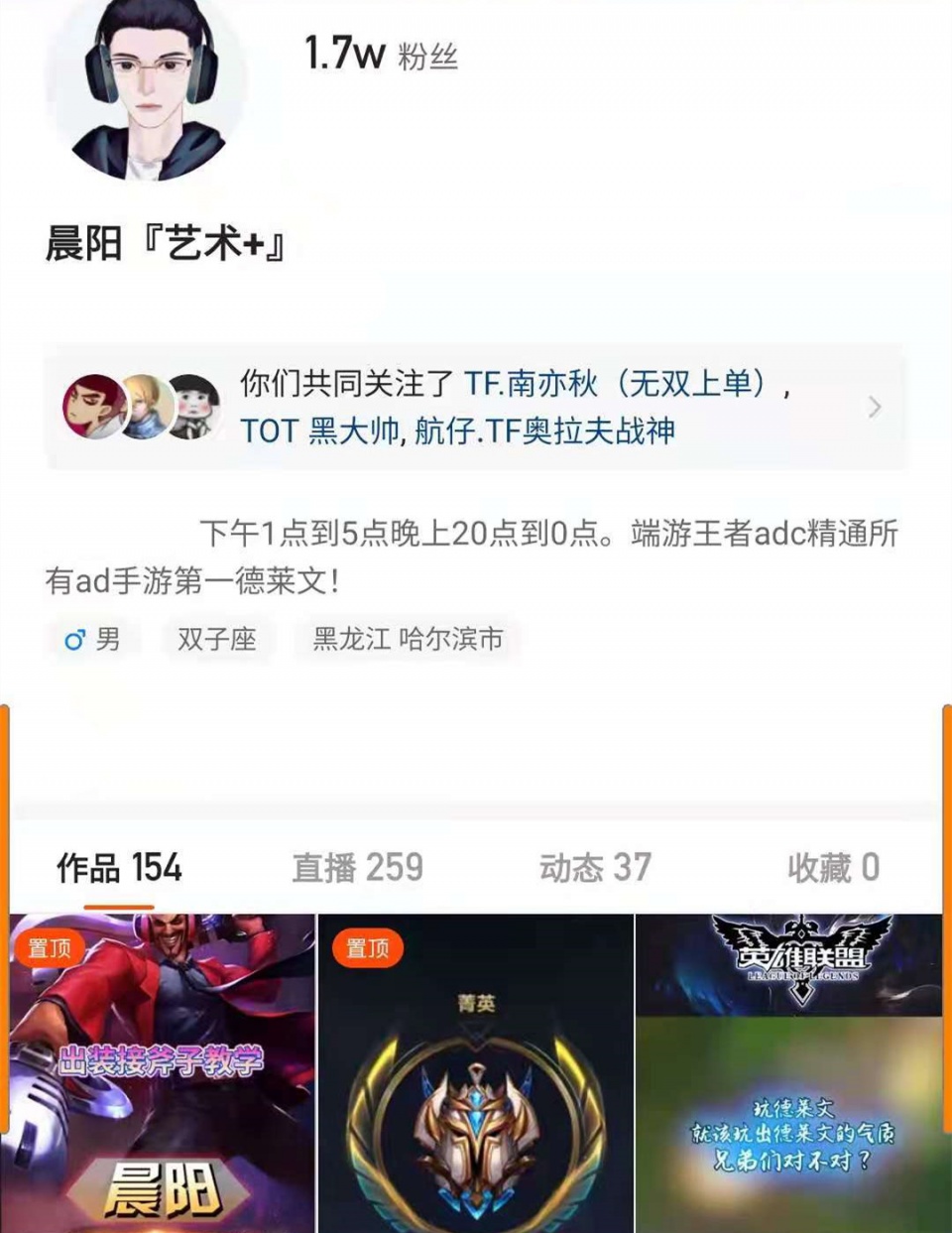
Task: Open the 英雄联盟 玩德莱文 video
Action: click(x=788, y=1071)
